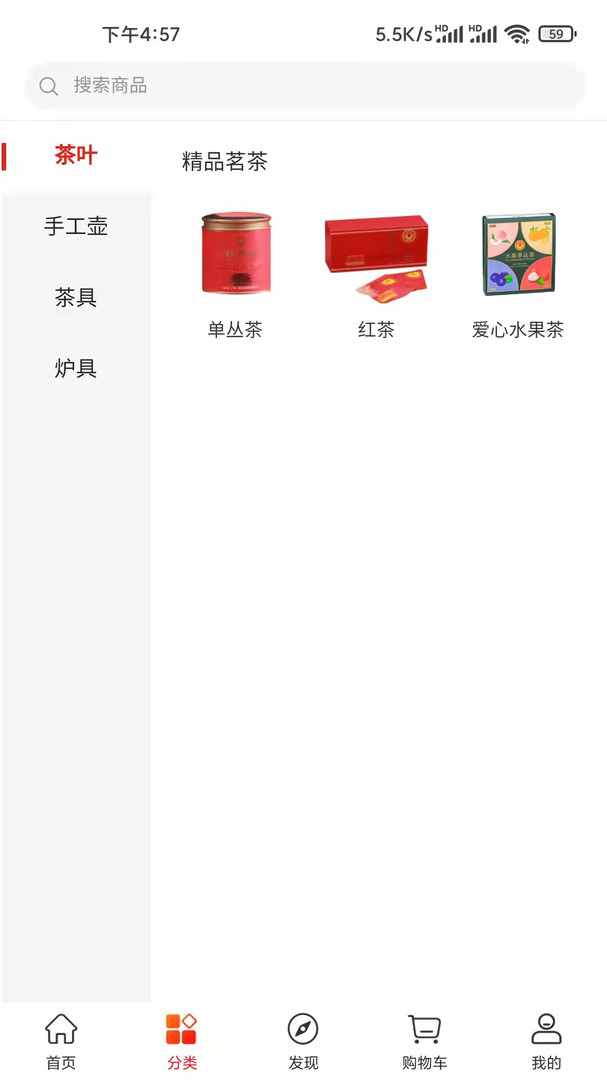This screenshot has height=1080, width=607.
Task: Go to the 我的 tab
Action: pos(546,1041)
